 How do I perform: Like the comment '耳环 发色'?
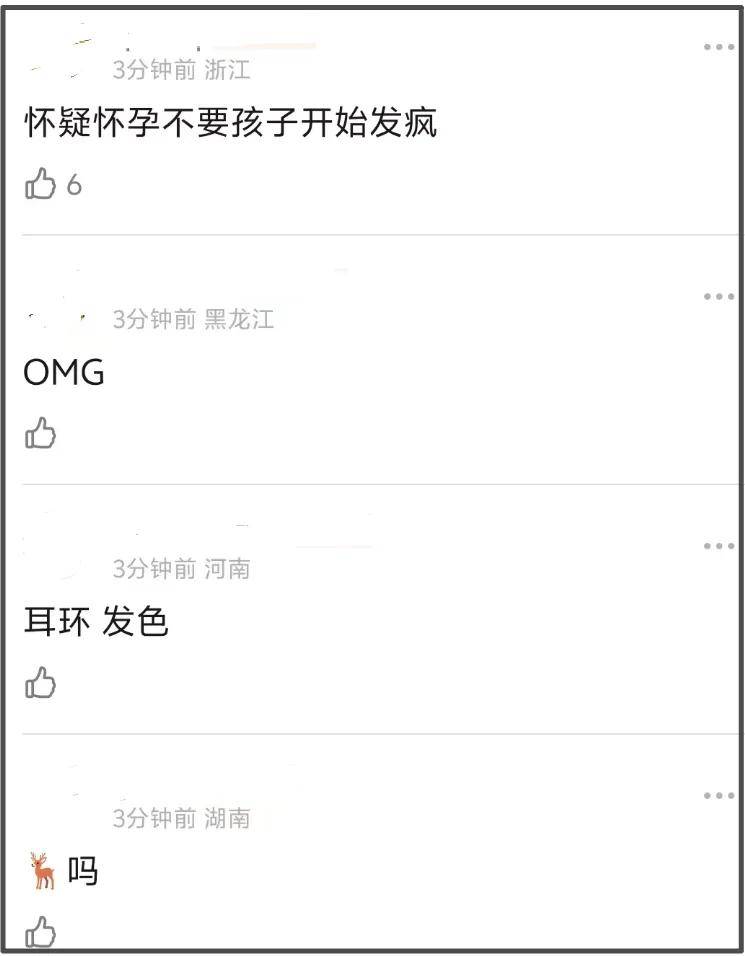[40, 683]
